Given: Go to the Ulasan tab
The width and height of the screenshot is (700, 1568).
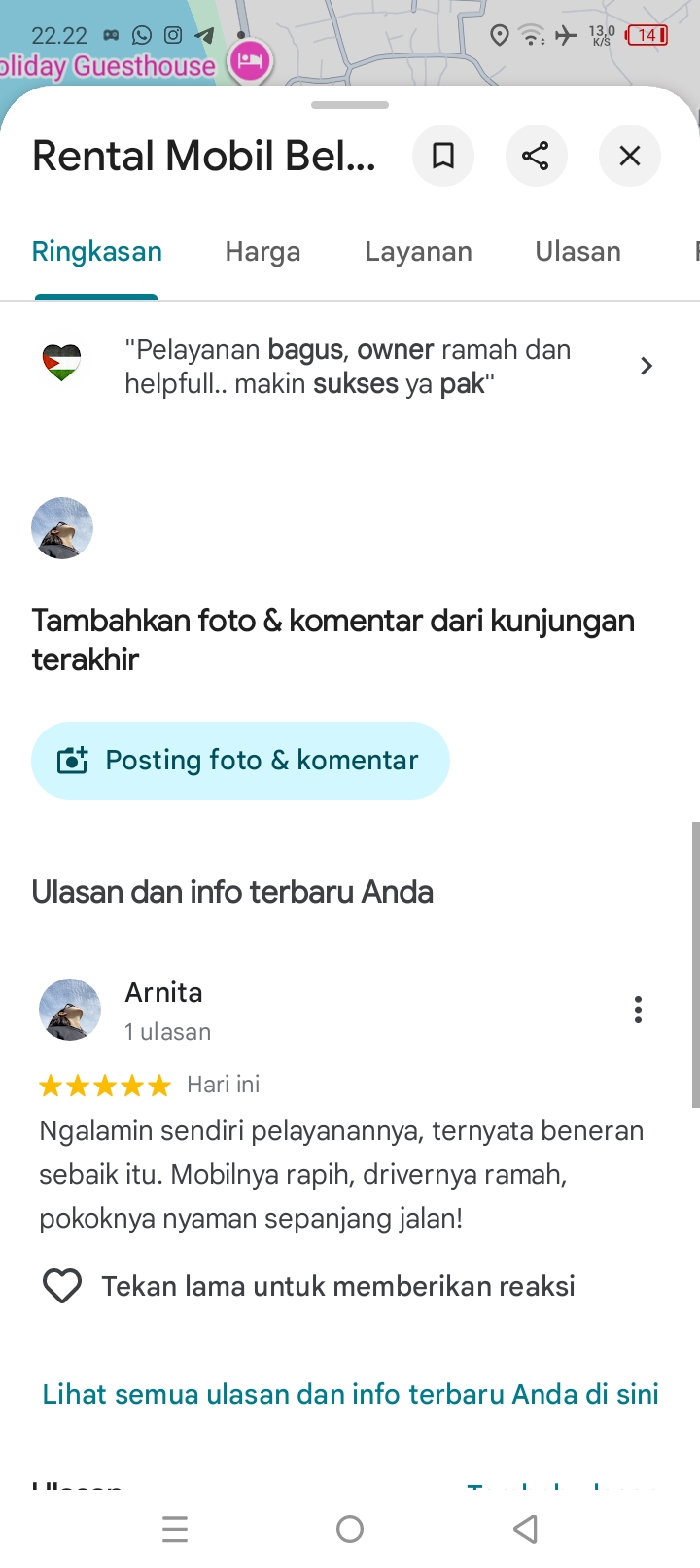Looking at the screenshot, I should click(x=577, y=252).
